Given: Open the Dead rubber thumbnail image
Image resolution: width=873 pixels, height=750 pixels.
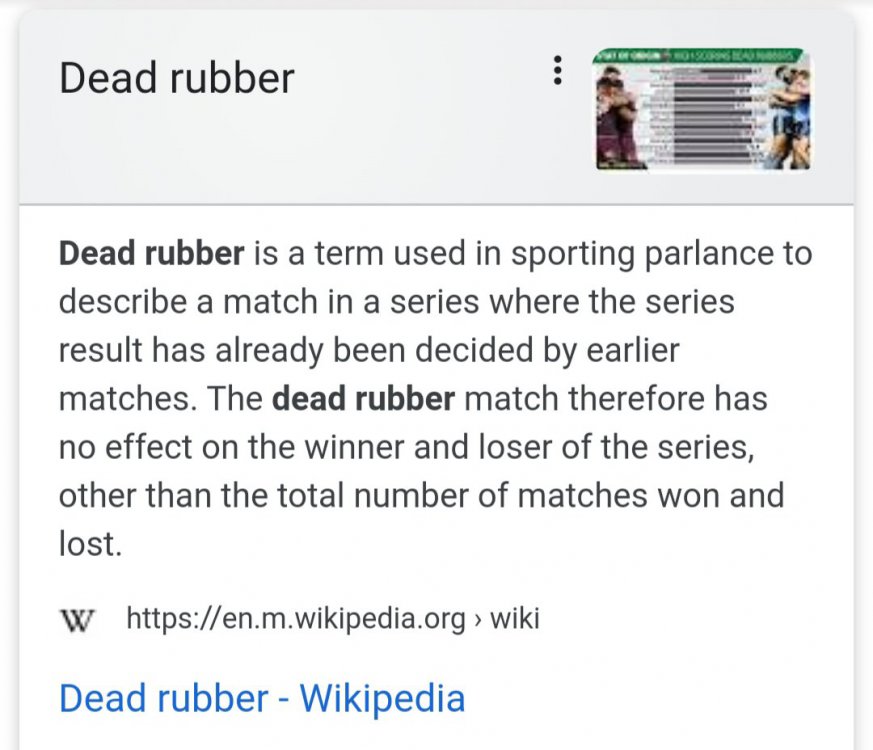Looking at the screenshot, I should tap(703, 108).
